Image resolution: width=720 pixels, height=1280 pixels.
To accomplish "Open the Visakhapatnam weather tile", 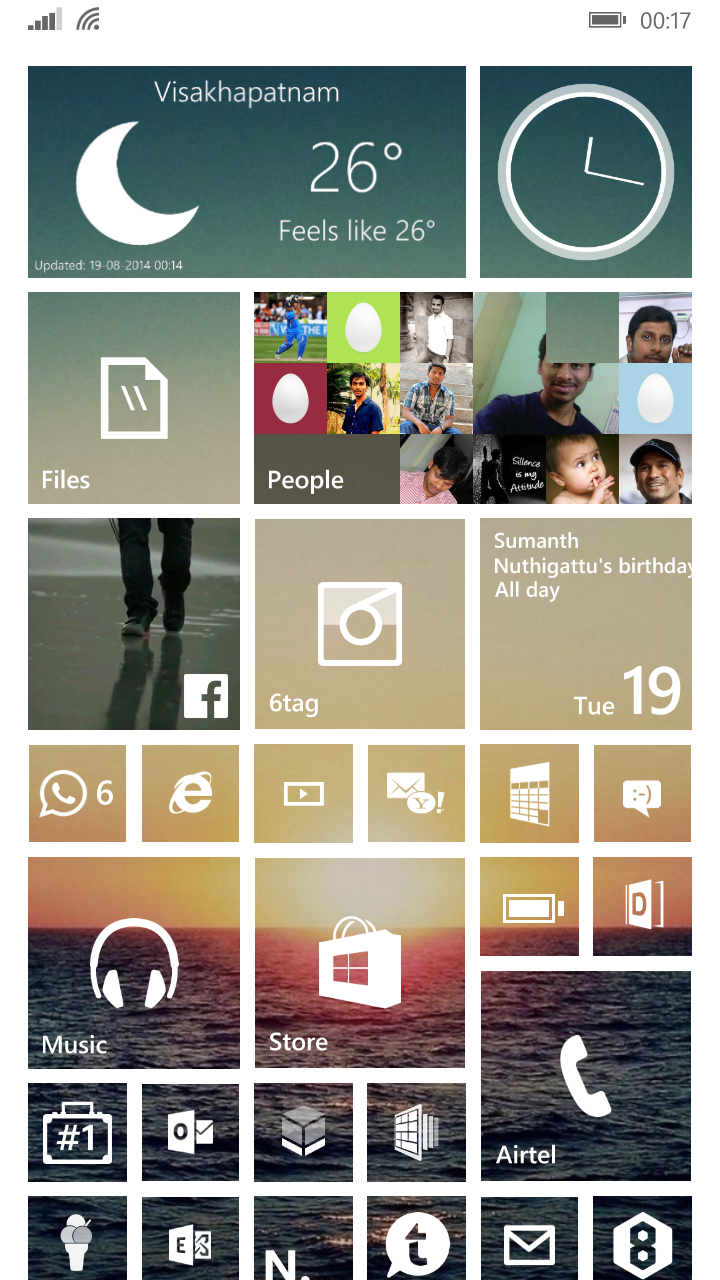I will point(246,172).
